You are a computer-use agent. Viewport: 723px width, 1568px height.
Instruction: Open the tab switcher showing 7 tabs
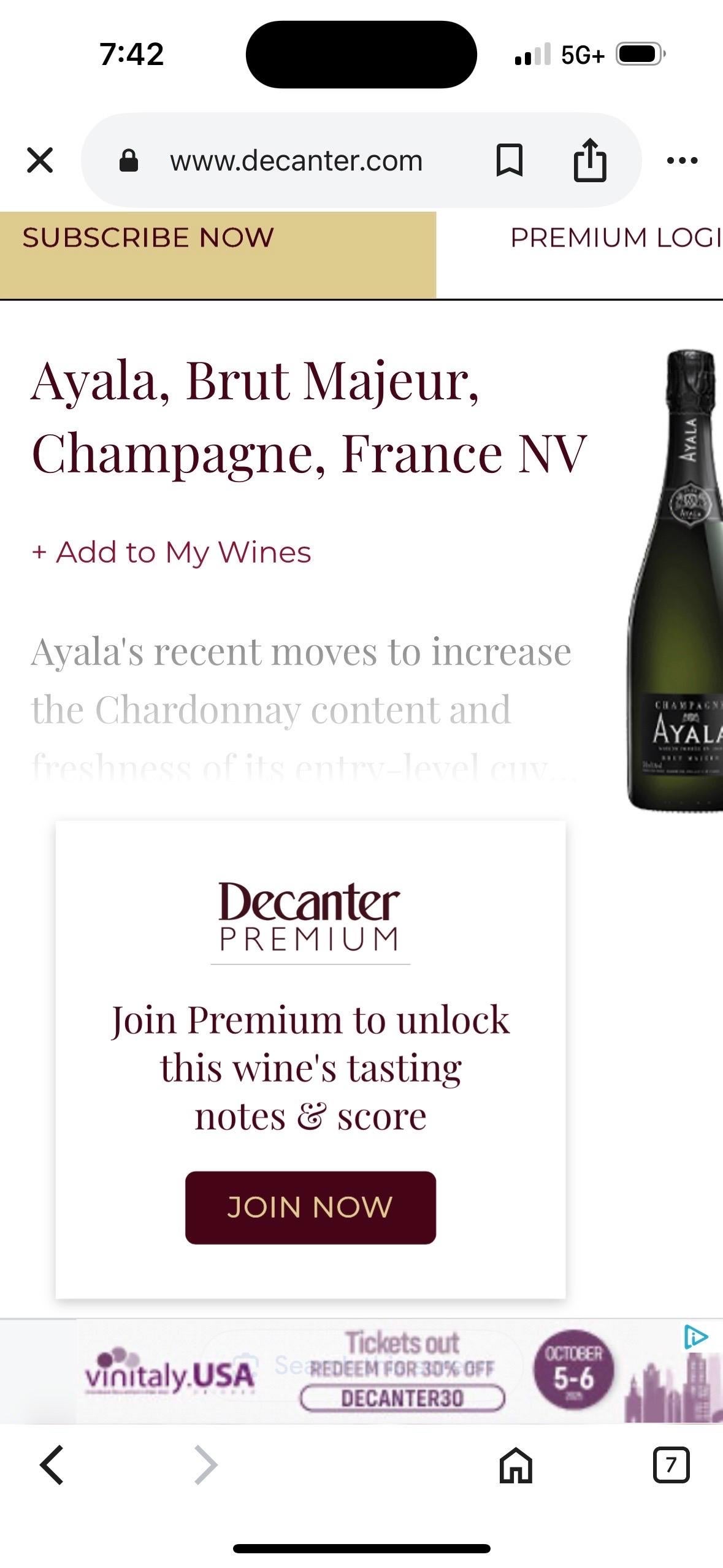pyautogui.click(x=671, y=1465)
